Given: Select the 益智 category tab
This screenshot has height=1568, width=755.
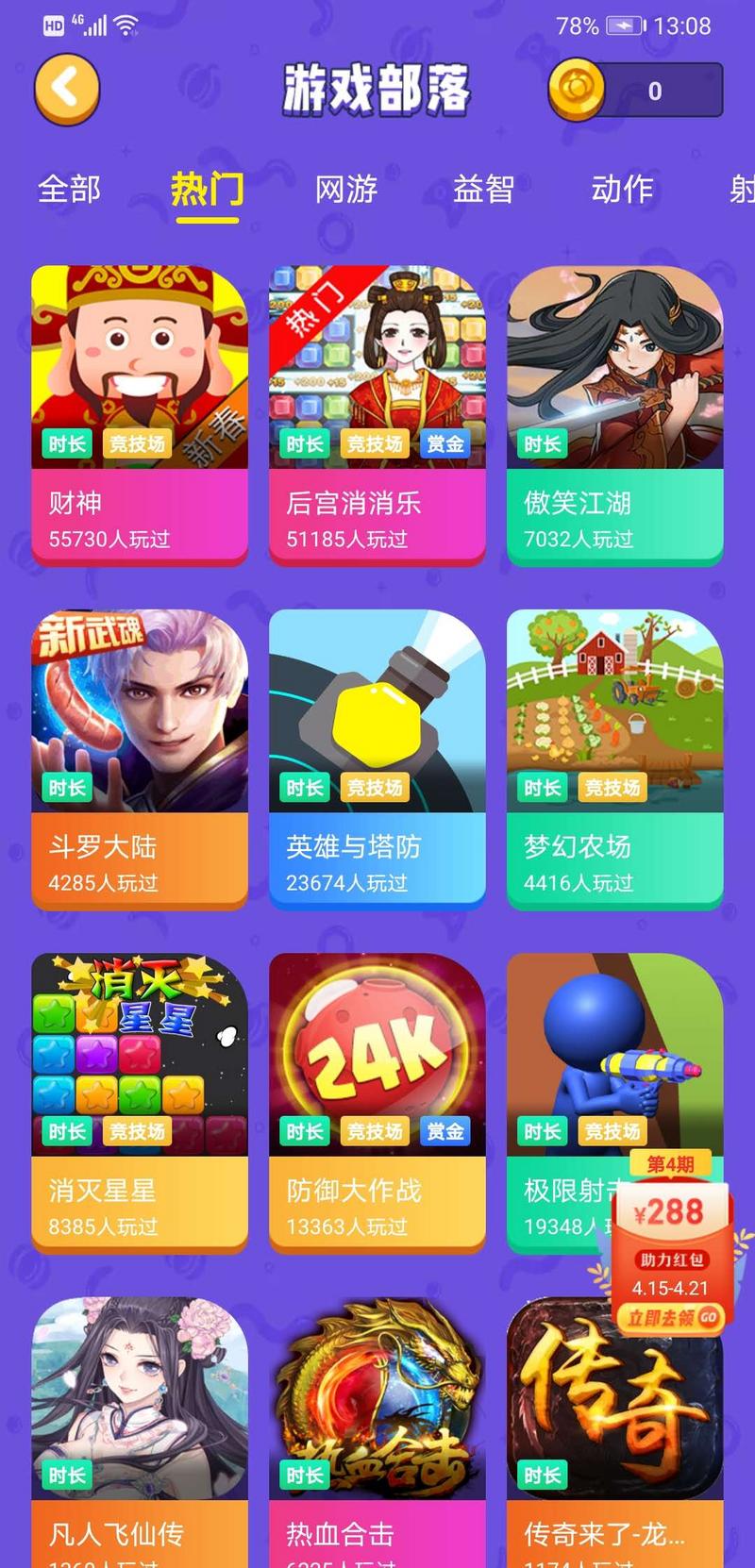Looking at the screenshot, I should [483, 189].
